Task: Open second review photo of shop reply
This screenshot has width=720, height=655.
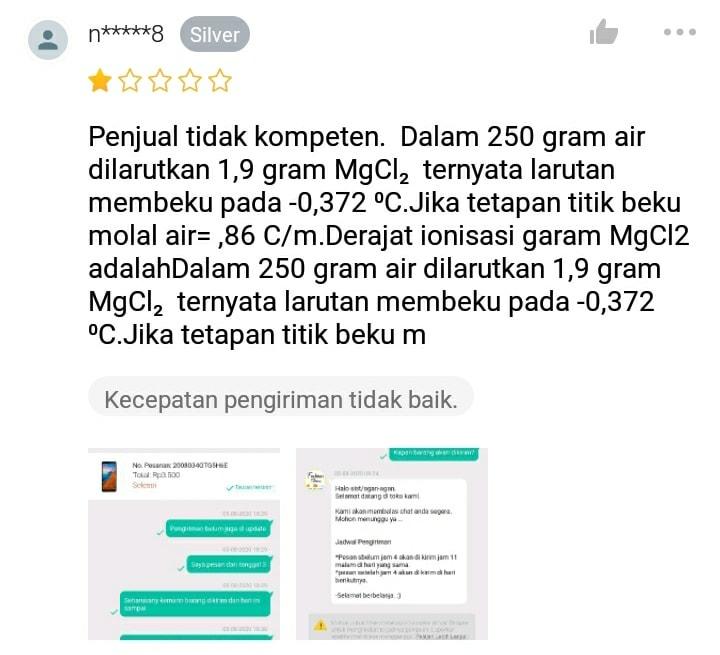Action: [x=391, y=544]
